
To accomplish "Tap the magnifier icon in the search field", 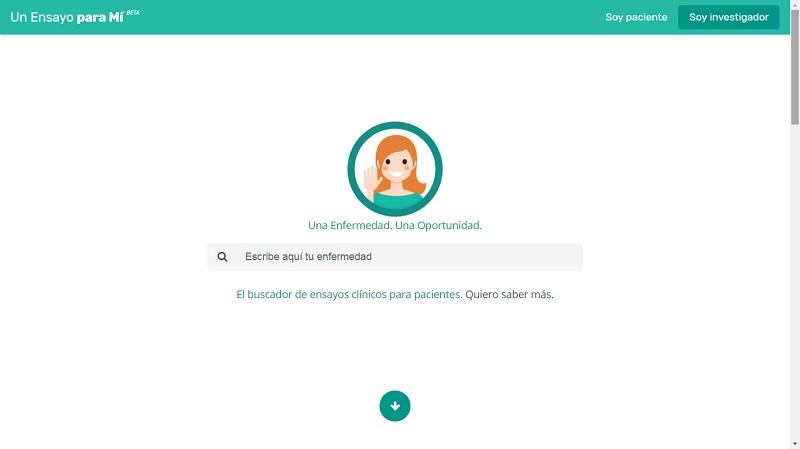I will pyautogui.click(x=222, y=257).
